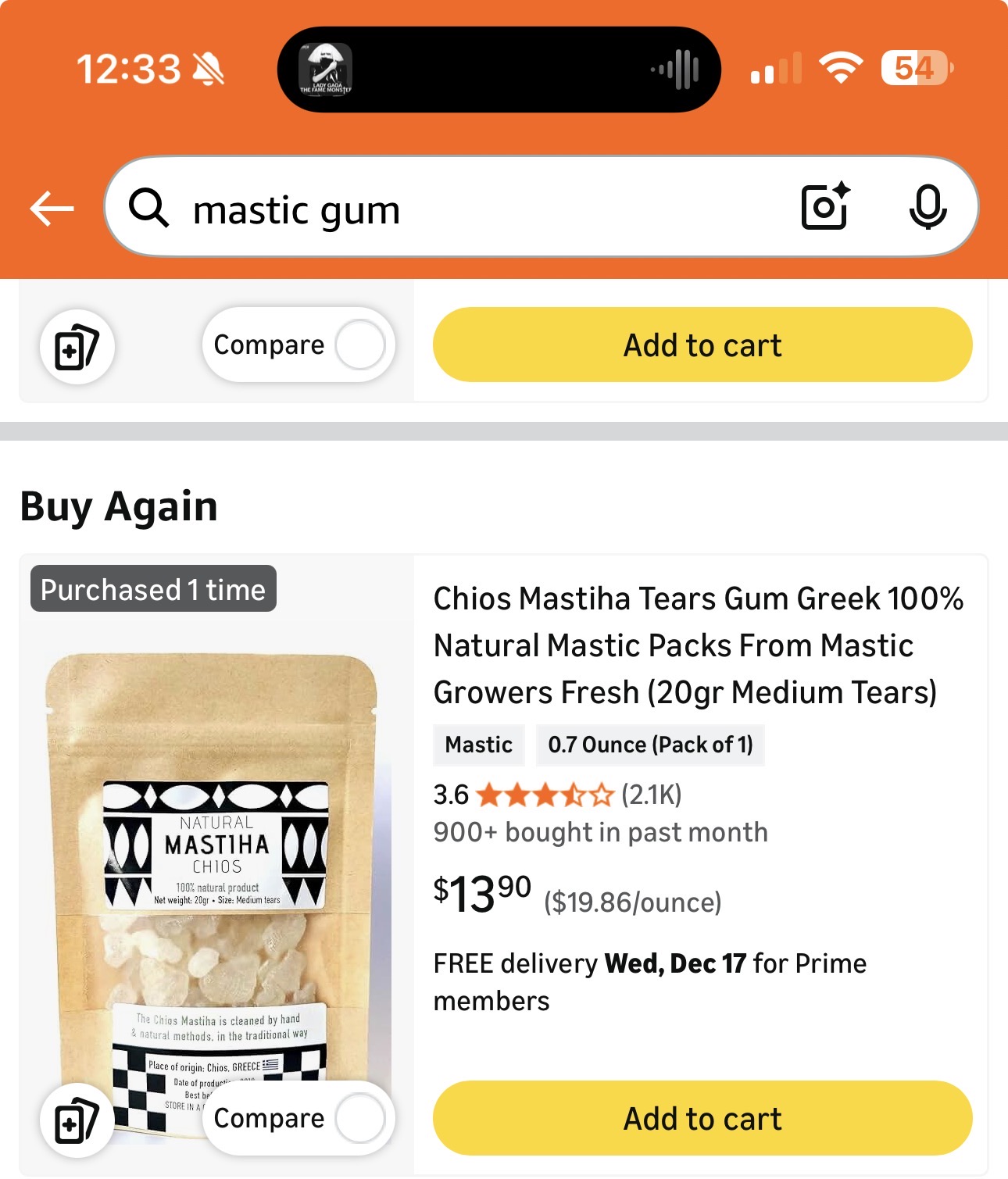Edit the "mastic gum" search field
The height and width of the screenshot is (1179, 1008).
469,209
